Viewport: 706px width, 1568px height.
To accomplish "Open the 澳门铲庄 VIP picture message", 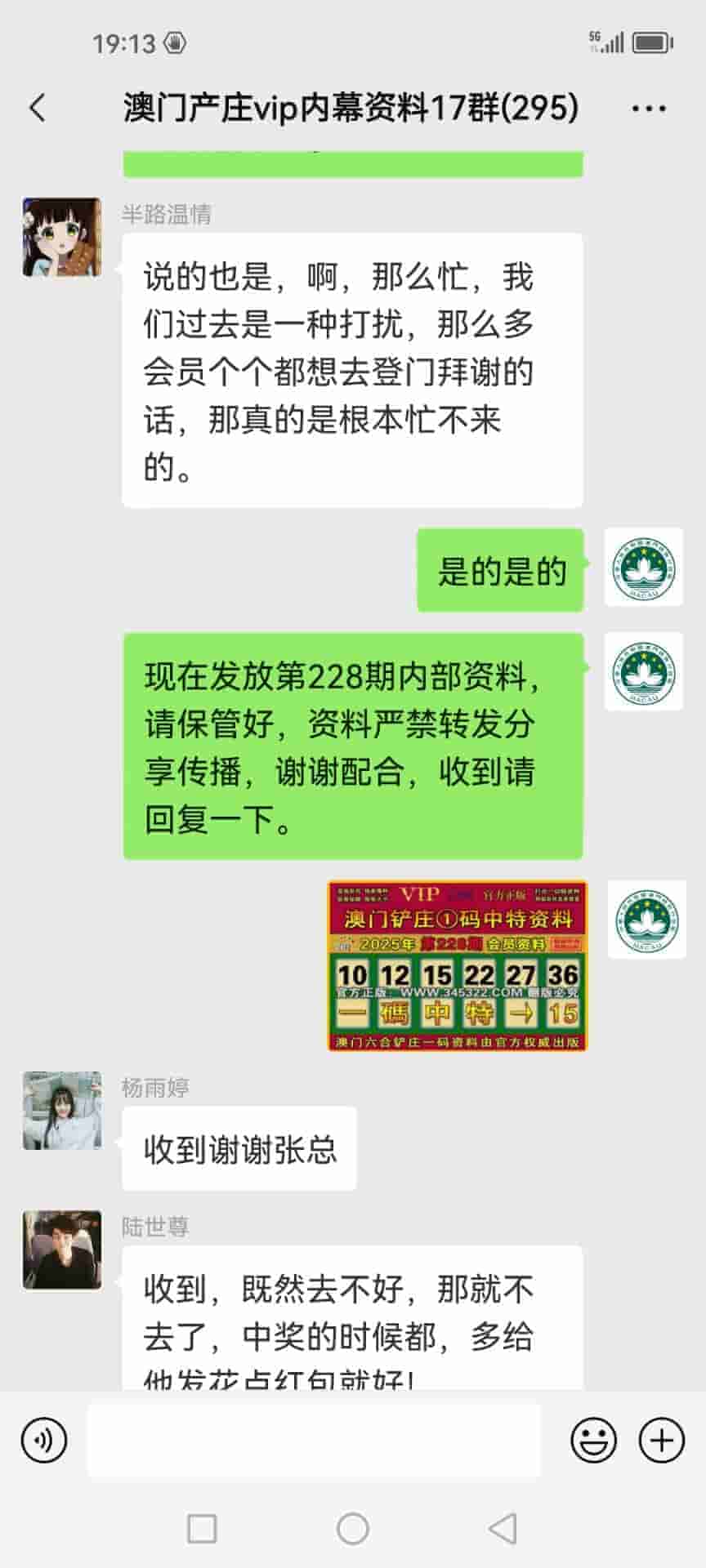I will [457, 965].
